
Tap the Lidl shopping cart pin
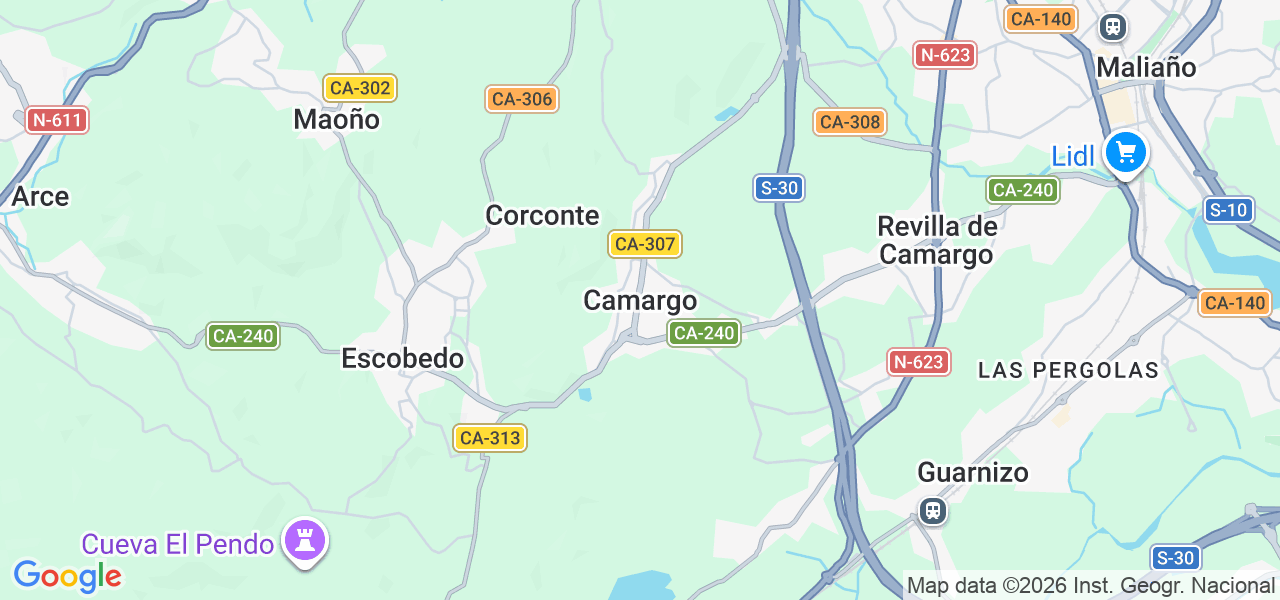[x=1126, y=154]
